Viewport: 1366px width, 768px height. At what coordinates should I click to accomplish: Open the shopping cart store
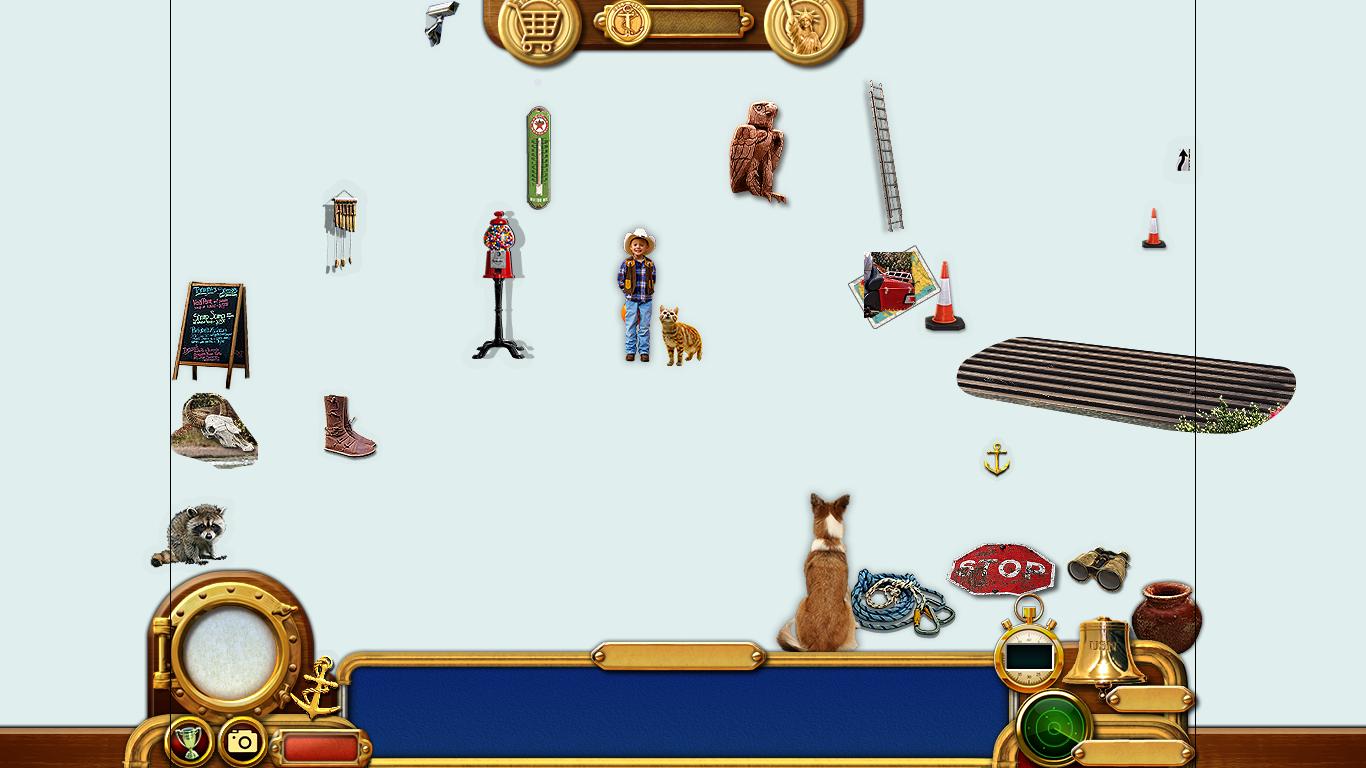tap(539, 28)
